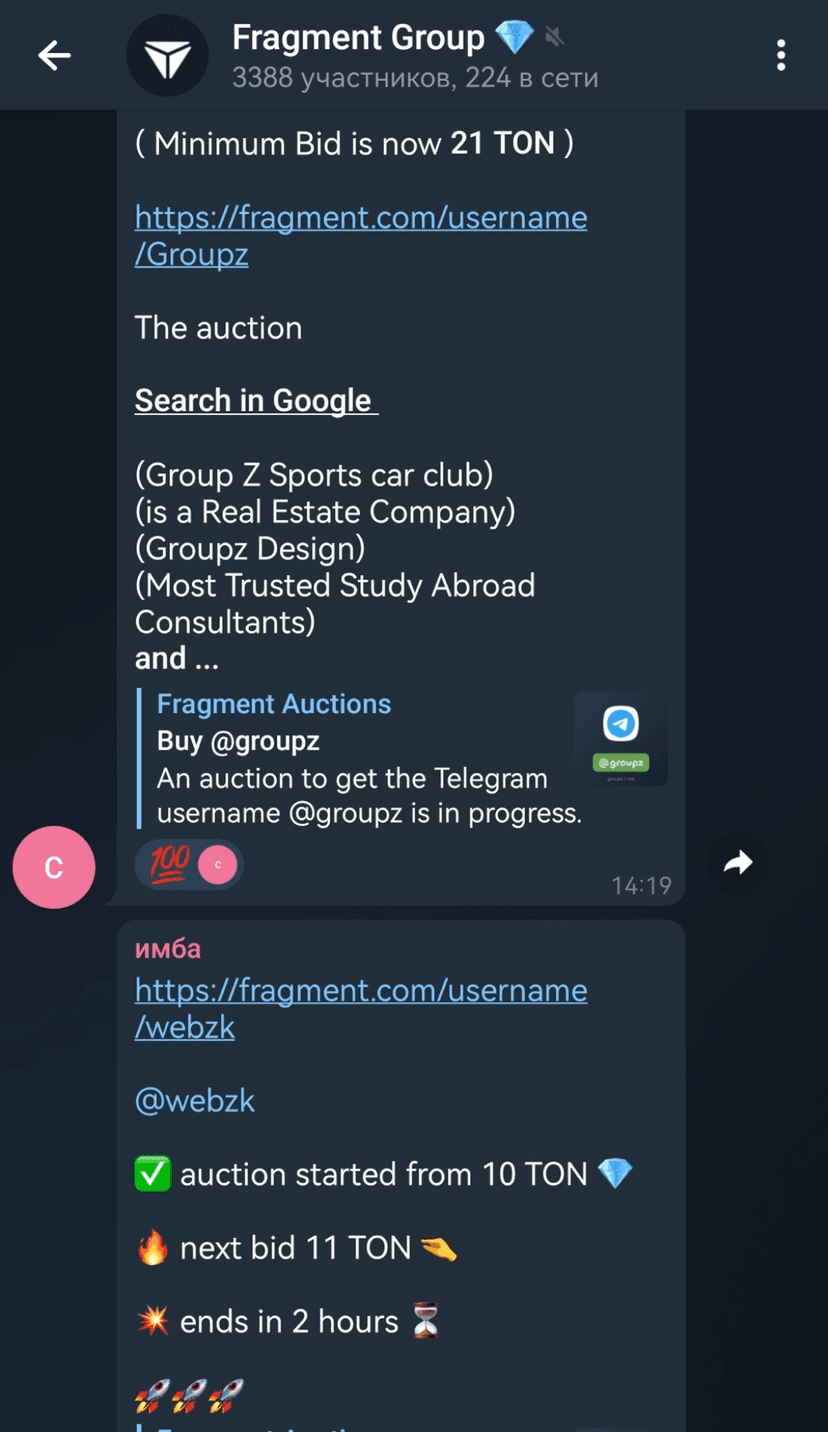Viewport: 828px width, 1432px height.
Task: Go back using the arrow
Action: [55, 55]
